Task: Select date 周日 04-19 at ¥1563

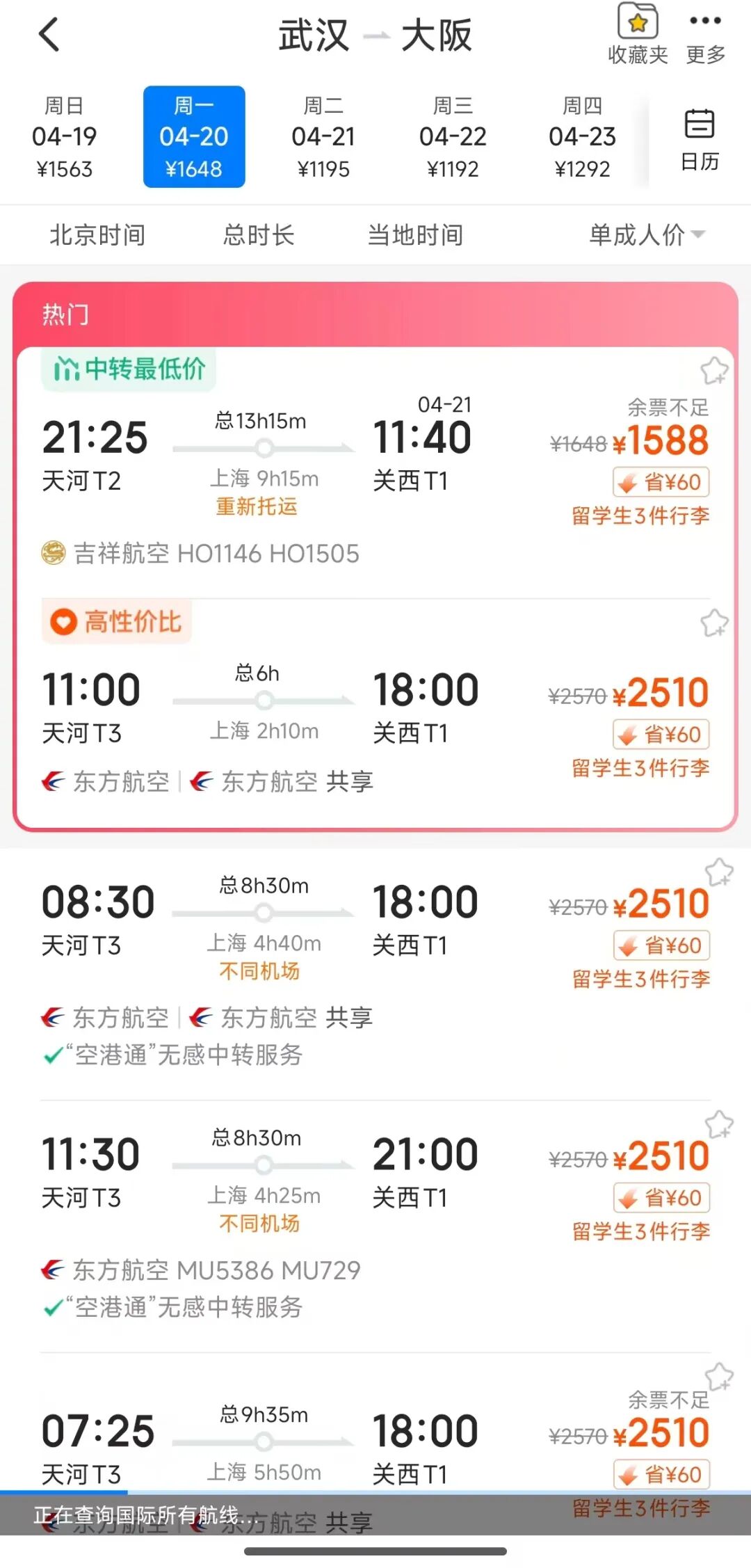Action: coord(64,137)
